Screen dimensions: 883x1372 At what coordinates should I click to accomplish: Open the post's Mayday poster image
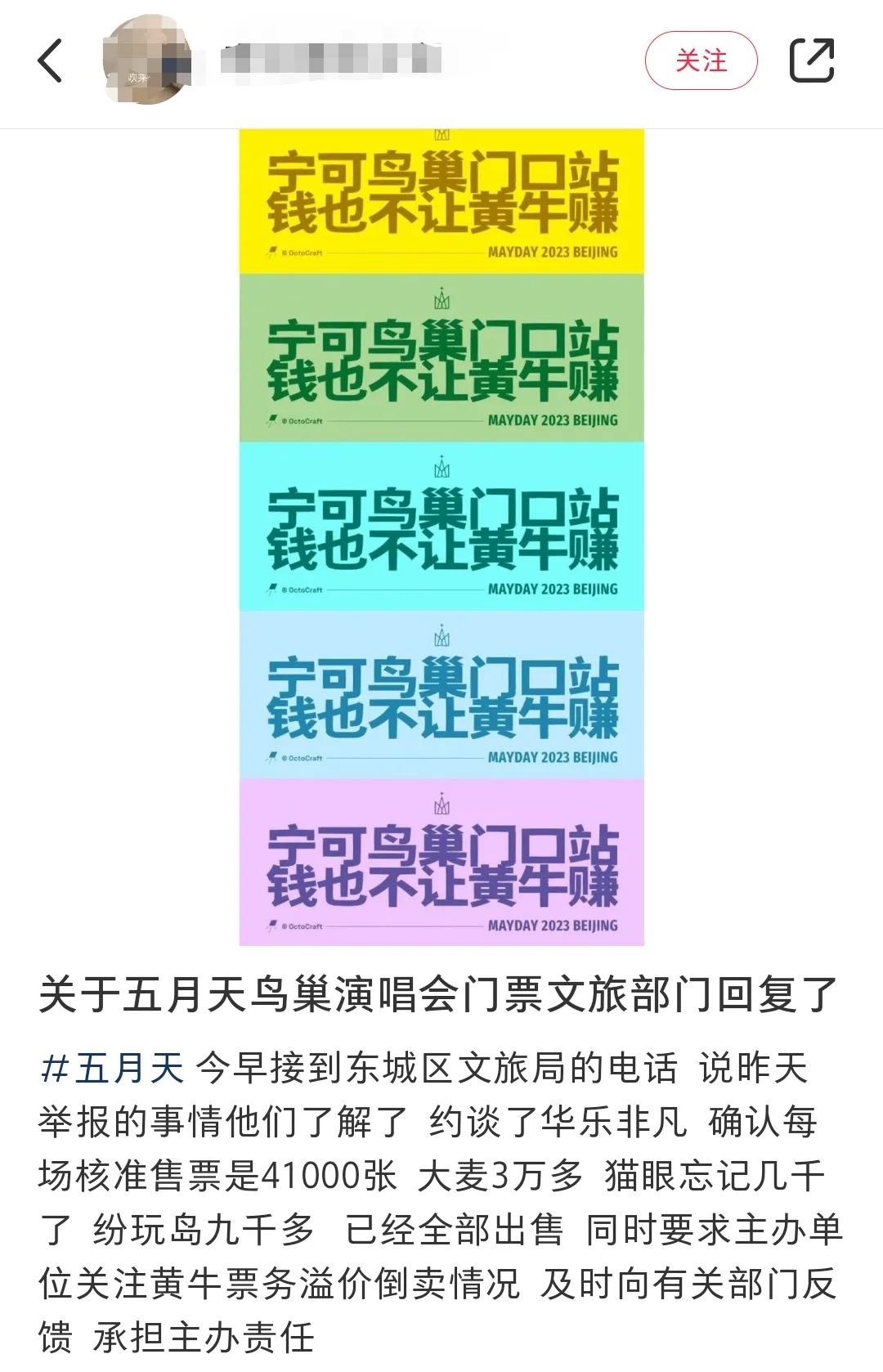pyautogui.click(x=441, y=536)
